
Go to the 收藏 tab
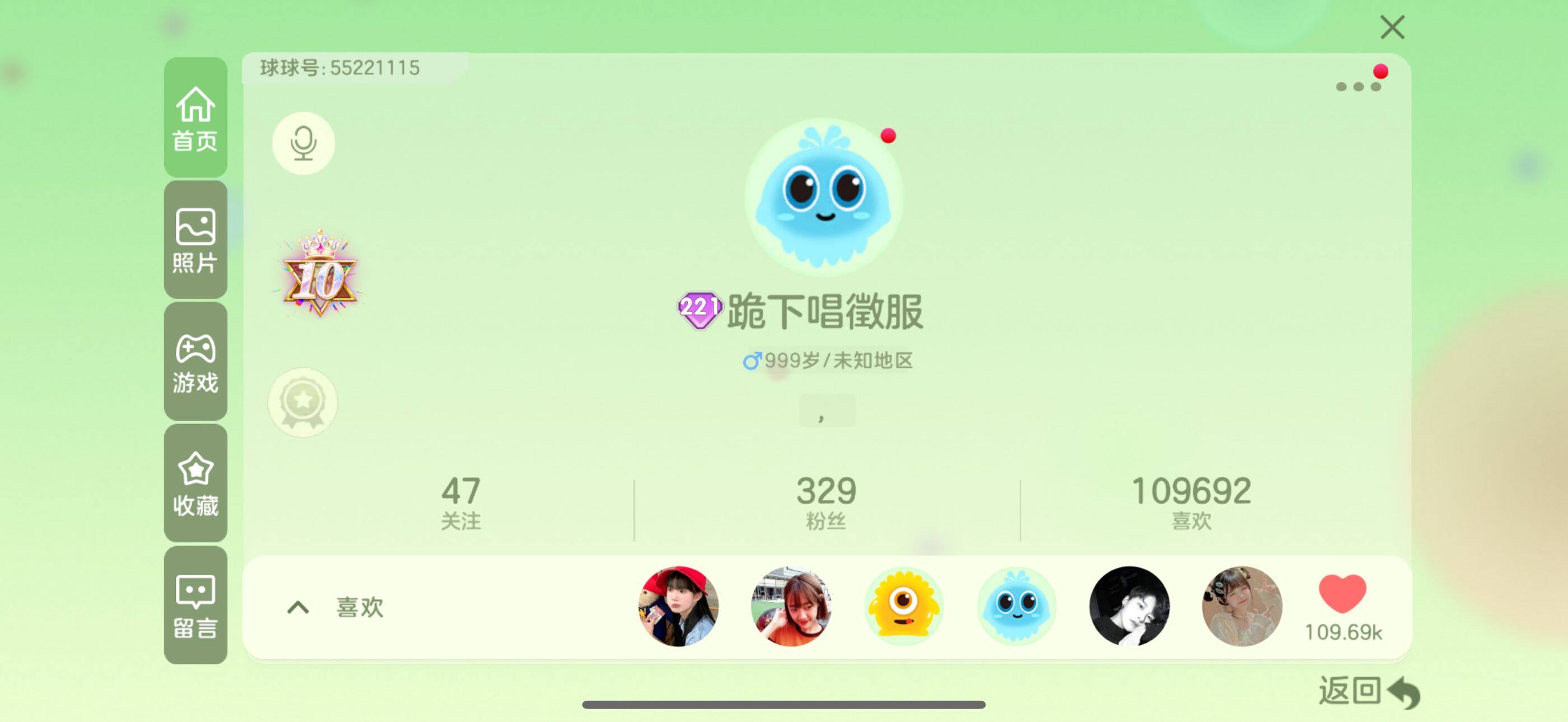(195, 483)
